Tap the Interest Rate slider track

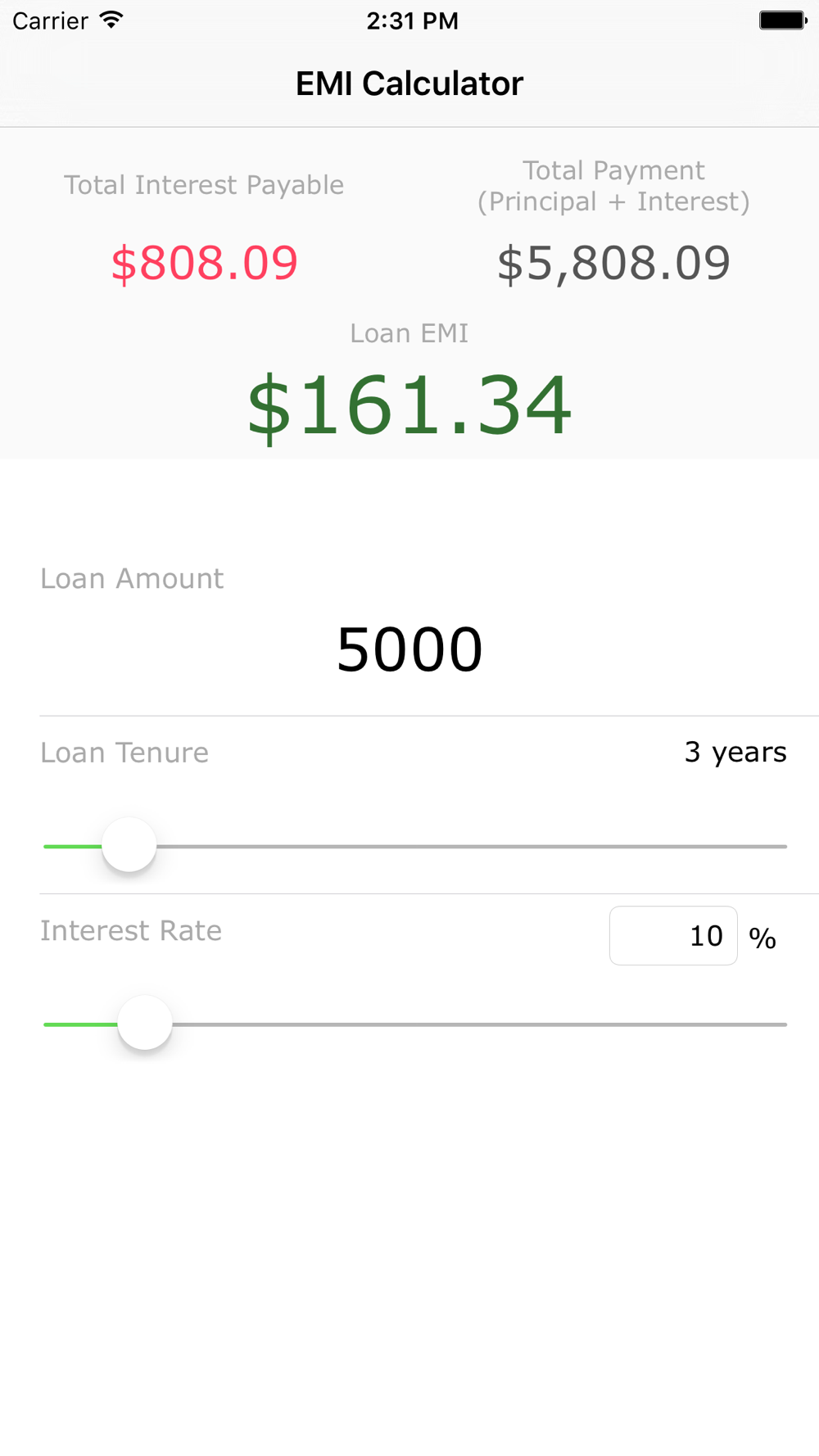415,1024
